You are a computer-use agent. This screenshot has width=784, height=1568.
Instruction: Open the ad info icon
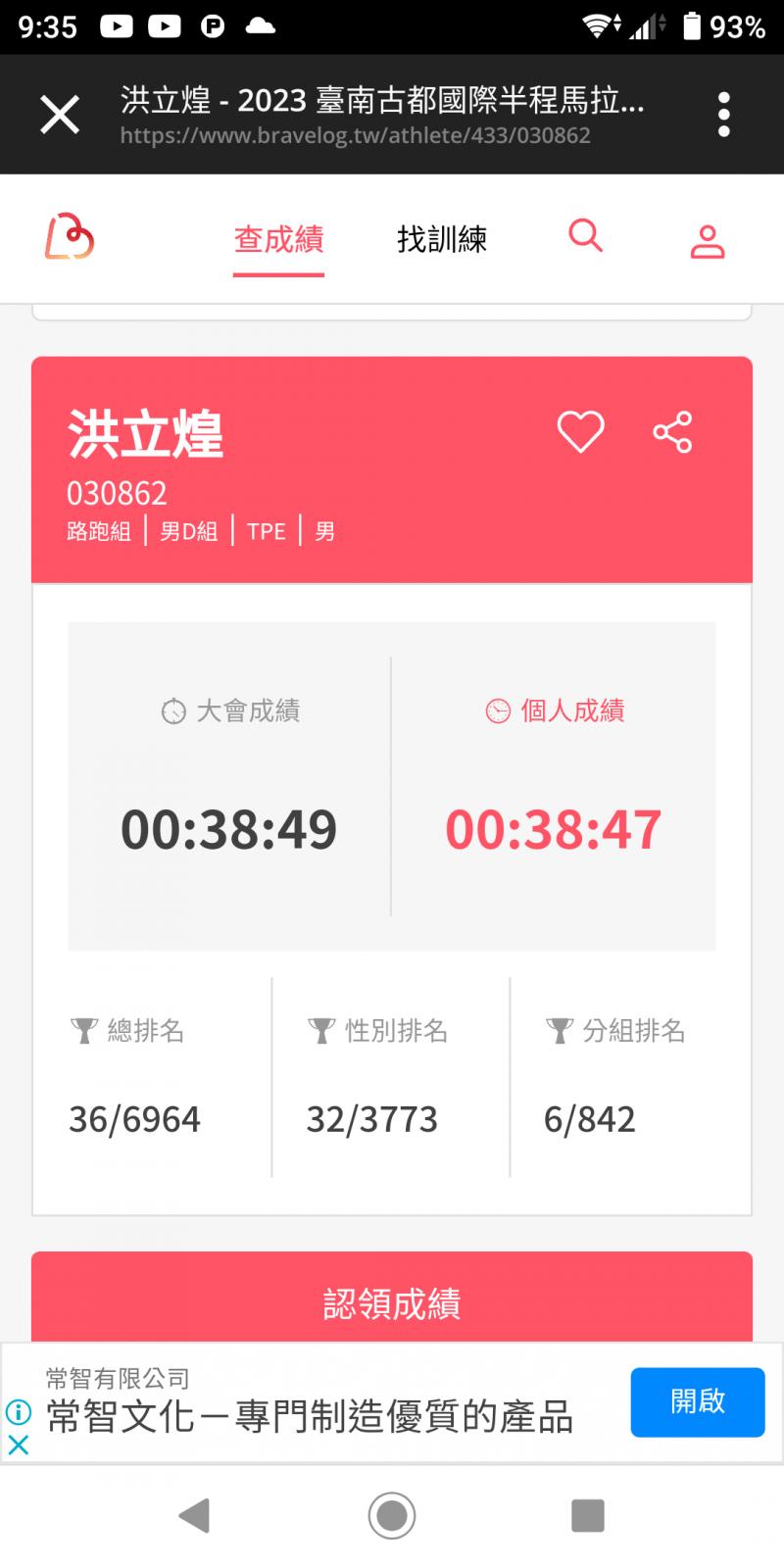pos(19,1412)
